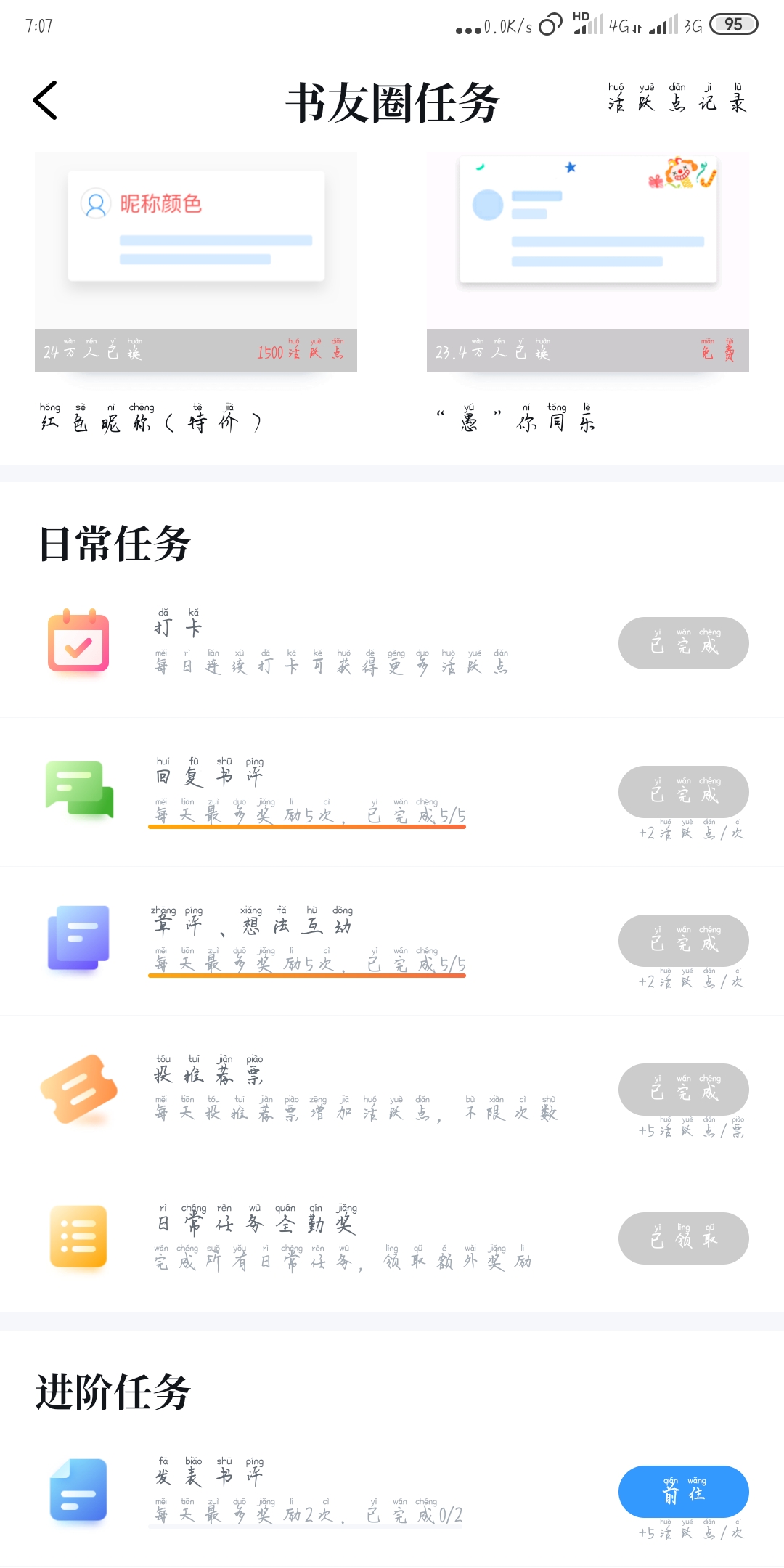The height and width of the screenshot is (1568, 784).
Task: Tap 已完成 button for 打卡 task
Action: (683, 643)
